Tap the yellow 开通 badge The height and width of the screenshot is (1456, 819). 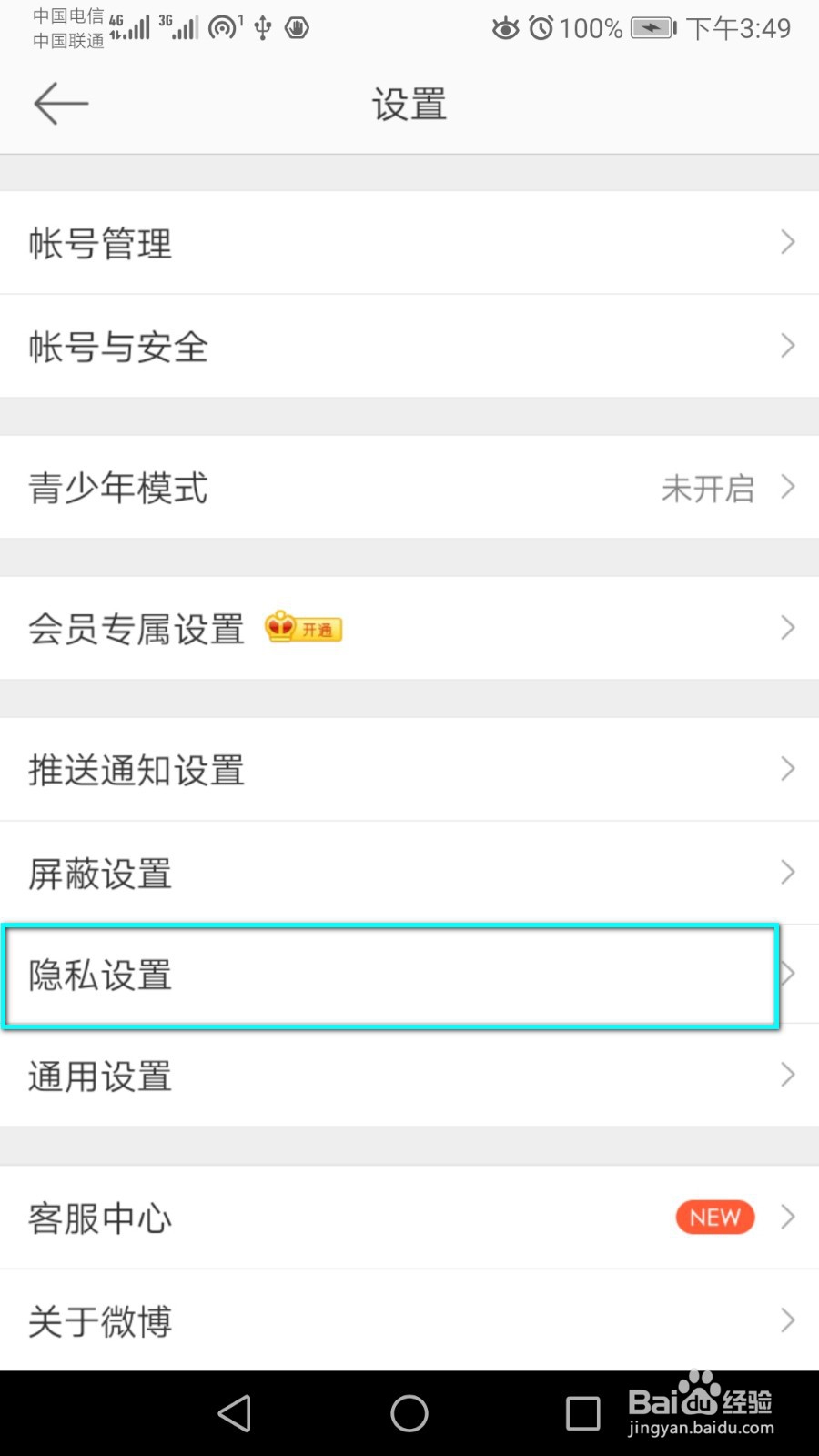(x=318, y=629)
